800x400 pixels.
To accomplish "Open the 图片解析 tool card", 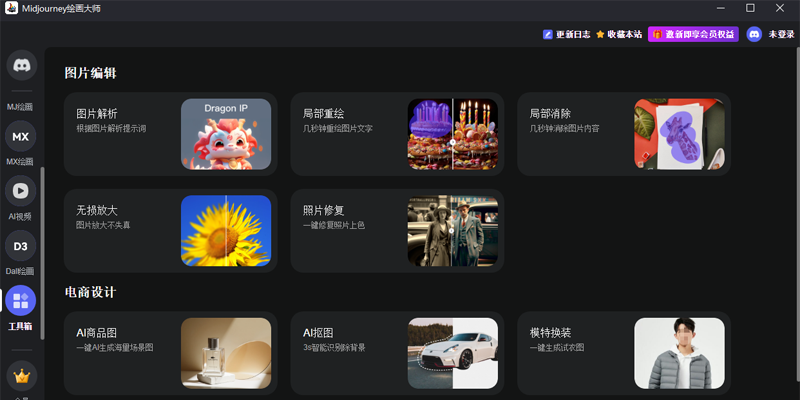I will click(169, 134).
